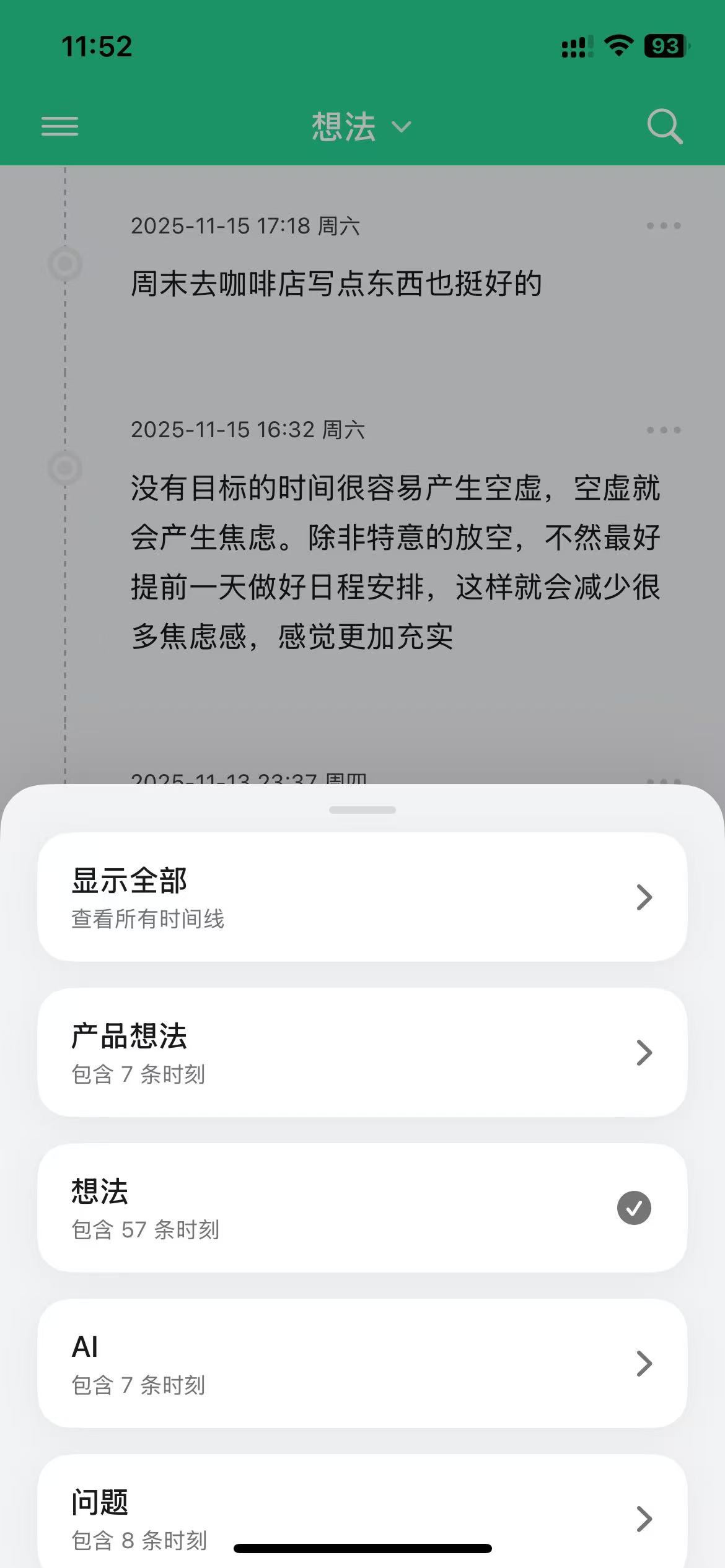Select the checked 想法 timeline
Screen dimensions: 725x1568
click(x=362, y=1208)
